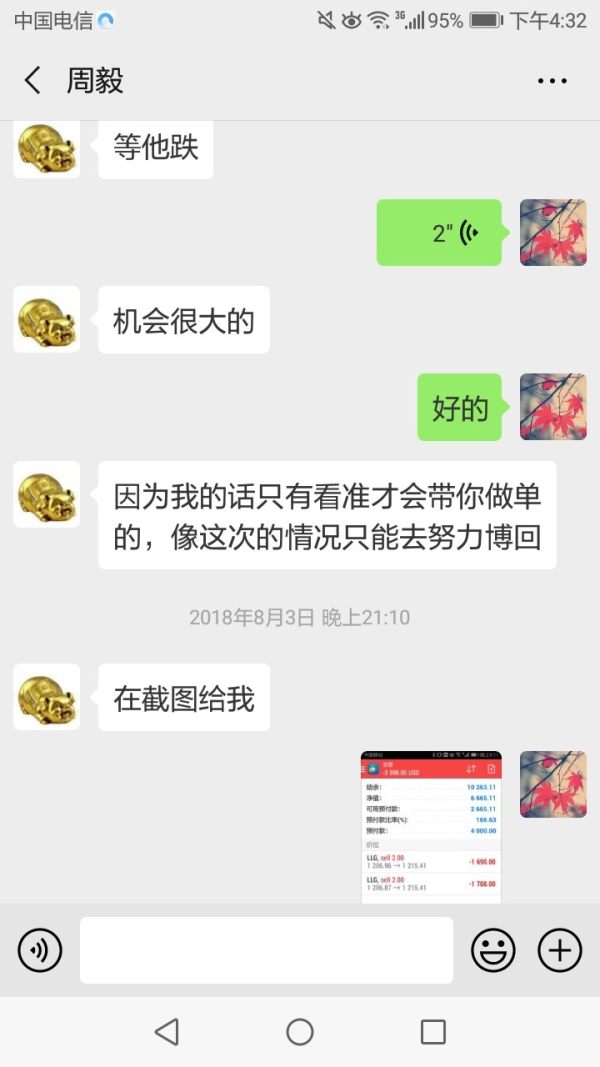Focus the message text field
Viewport: 600px width, 1067px height.
click(266, 950)
